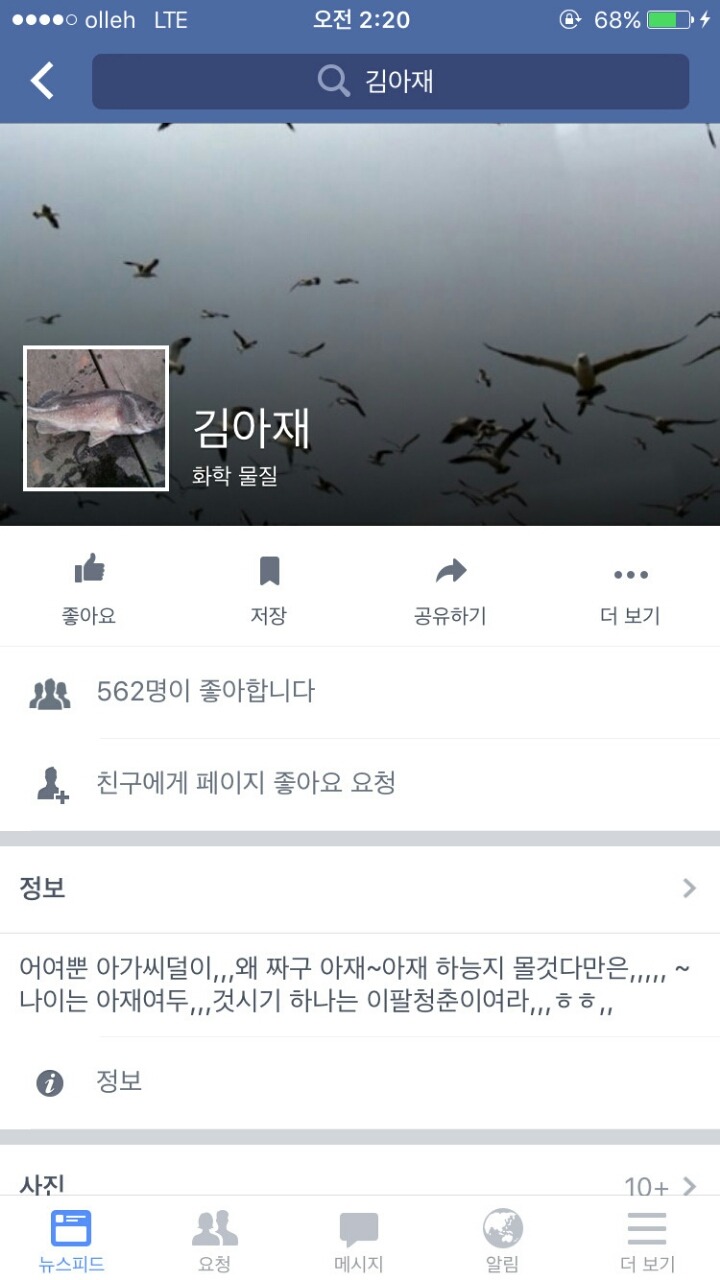Select the Requests tab
The width and height of the screenshot is (720, 1280).
(215, 1240)
